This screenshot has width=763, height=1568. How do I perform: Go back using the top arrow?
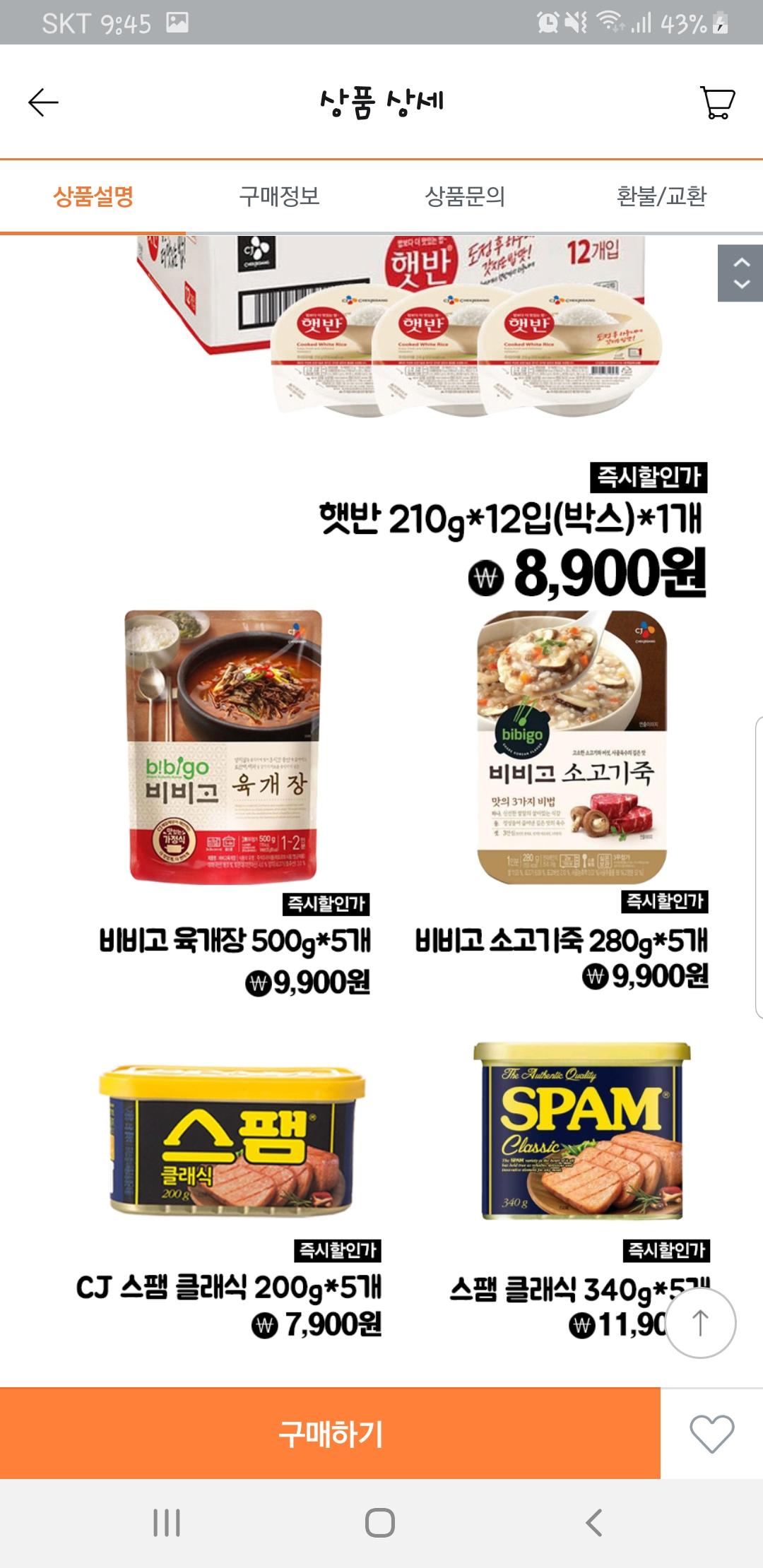[43, 102]
